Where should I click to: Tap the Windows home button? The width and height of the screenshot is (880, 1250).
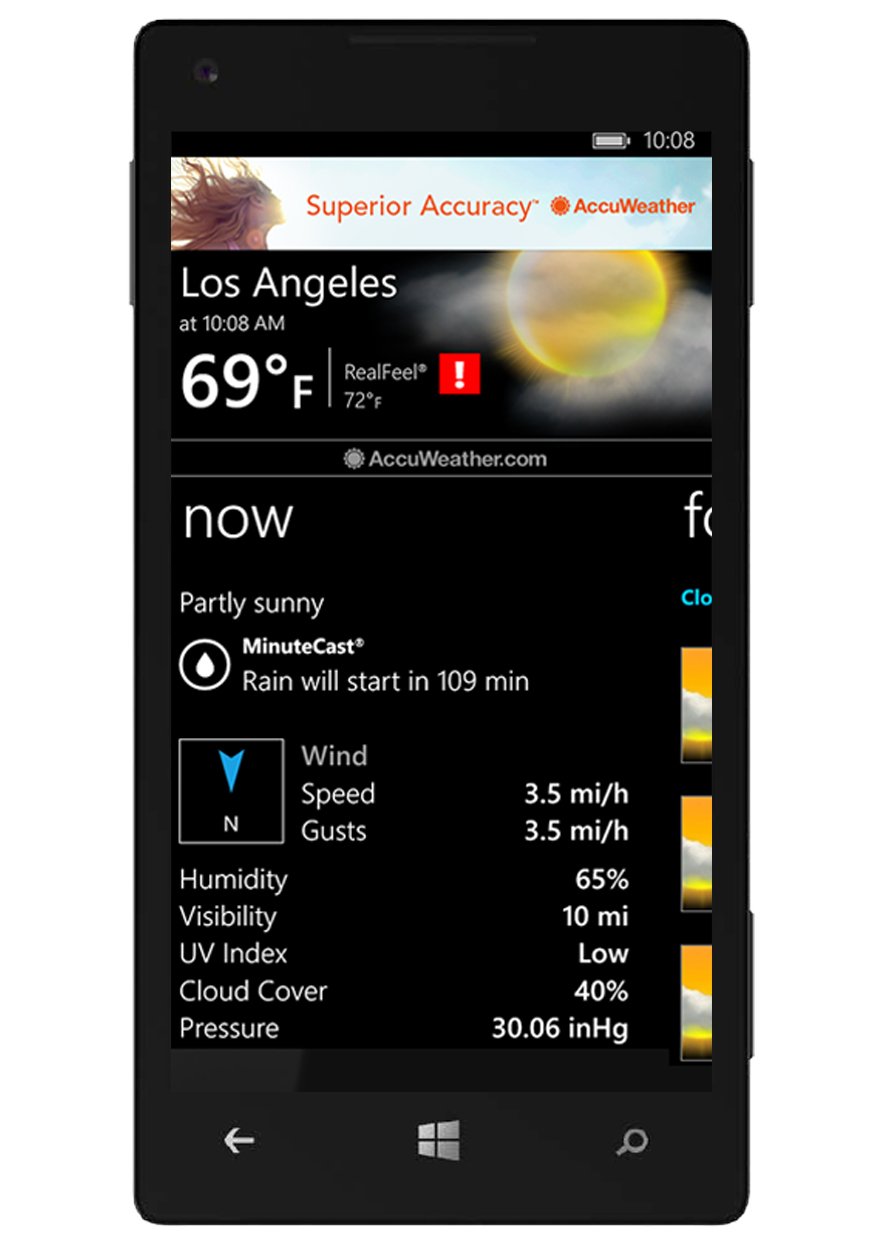click(438, 1140)
